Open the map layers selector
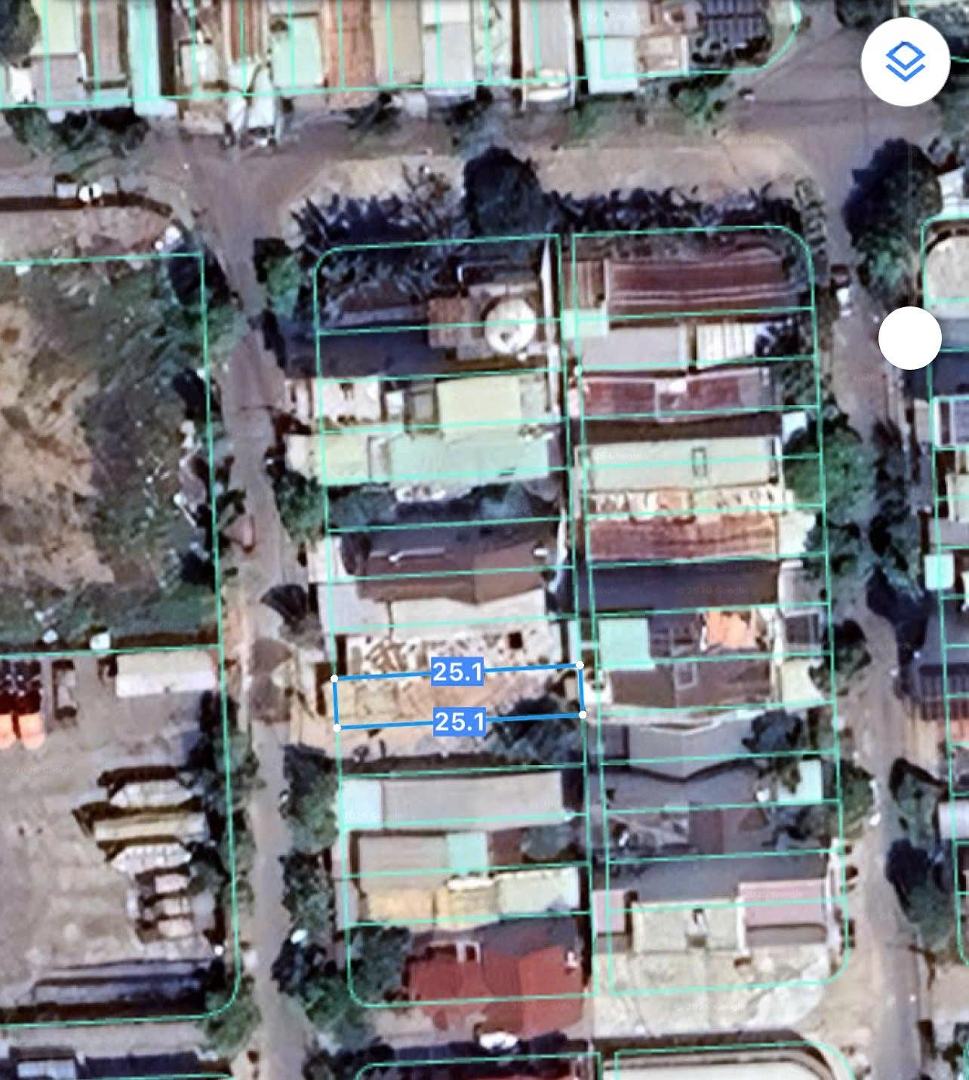The height and width of the screenshot is (1080, 969). coord(905,62)
